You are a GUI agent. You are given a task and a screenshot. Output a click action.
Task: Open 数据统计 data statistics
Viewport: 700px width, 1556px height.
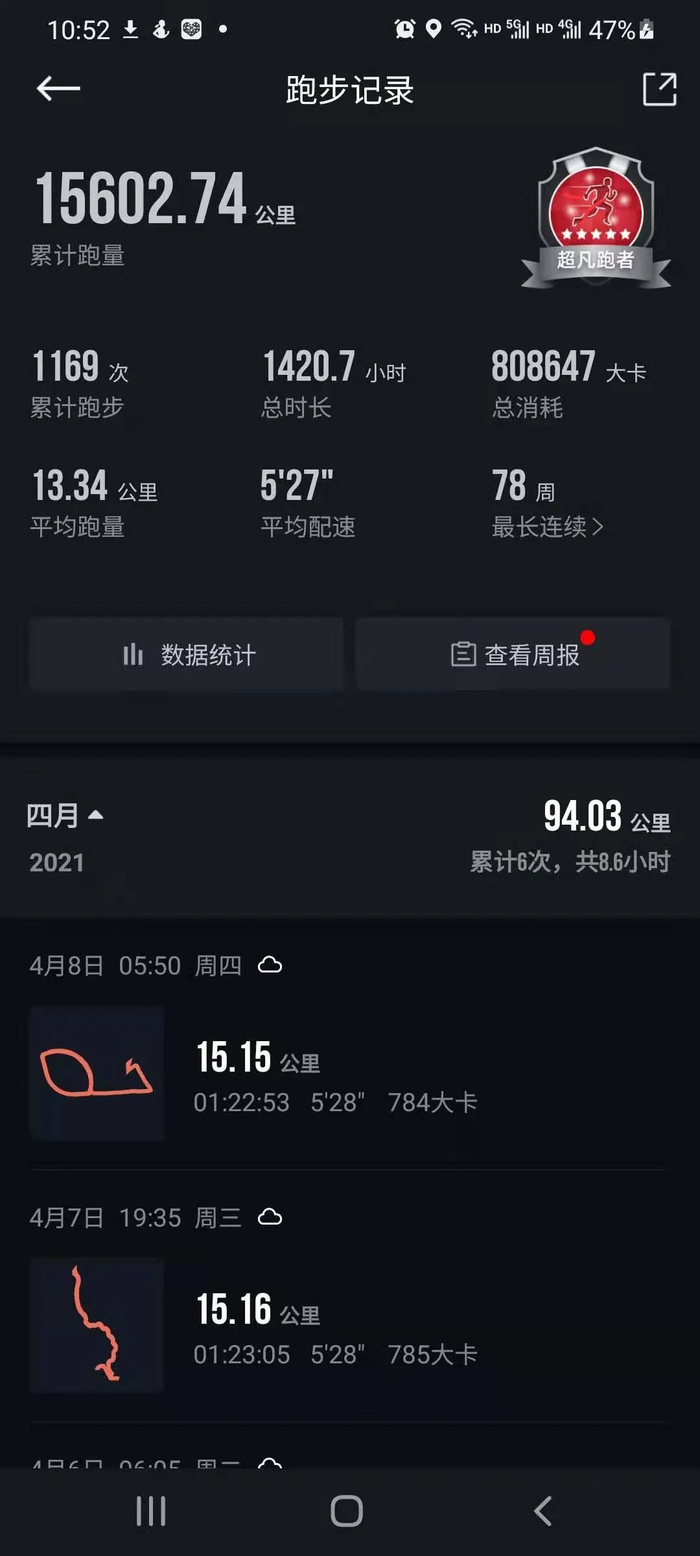tap(187, 655)
